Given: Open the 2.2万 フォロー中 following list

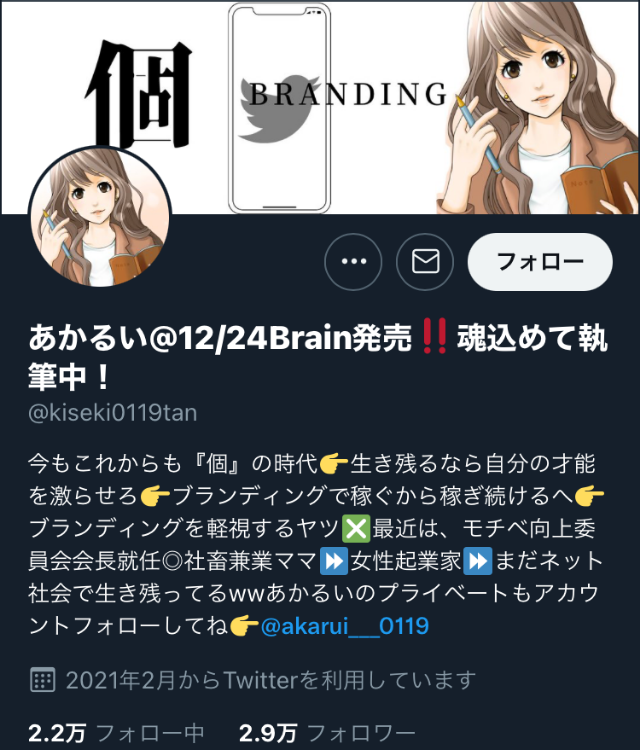Looking at the screenshot, I should (x=116, y=732).
